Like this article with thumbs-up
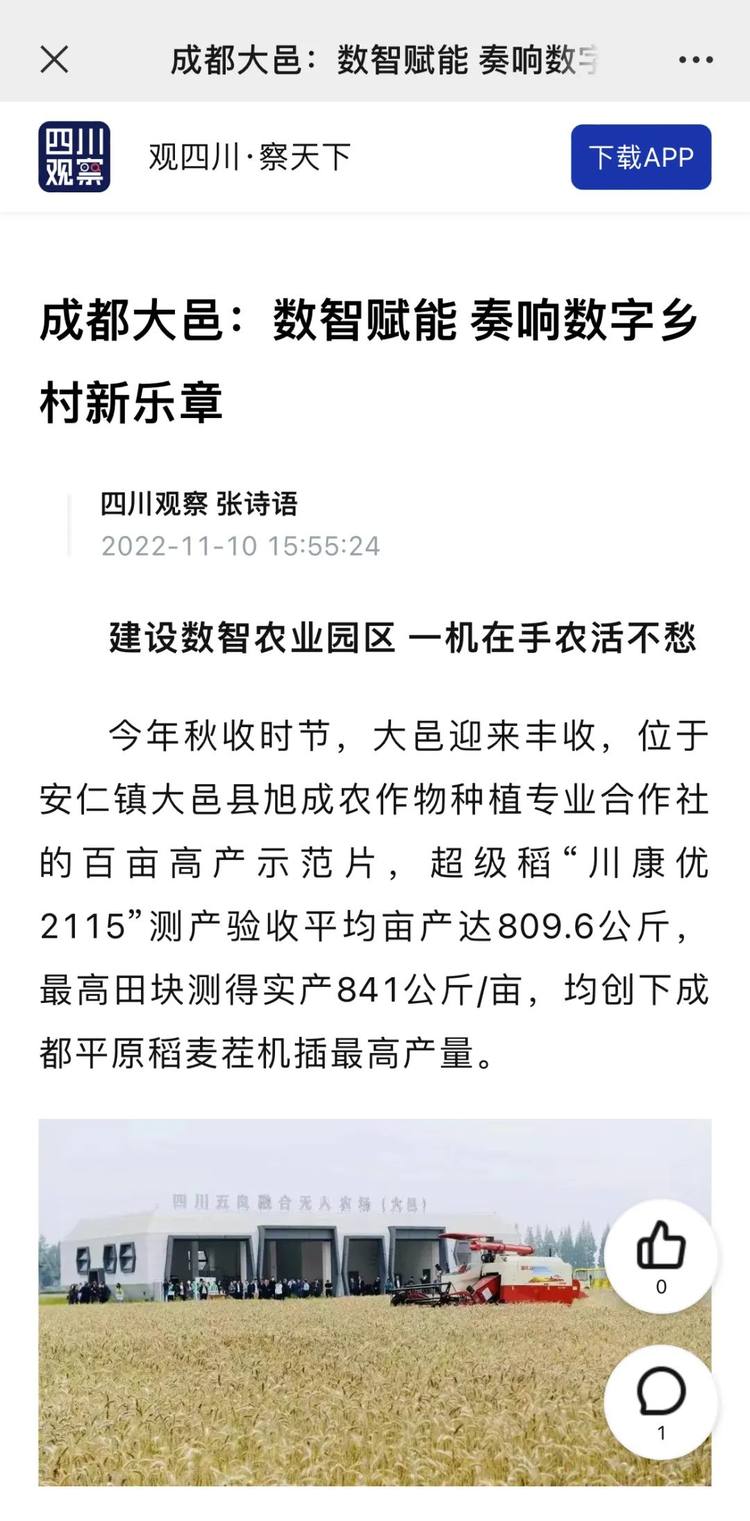 [x=661, y=1256]
